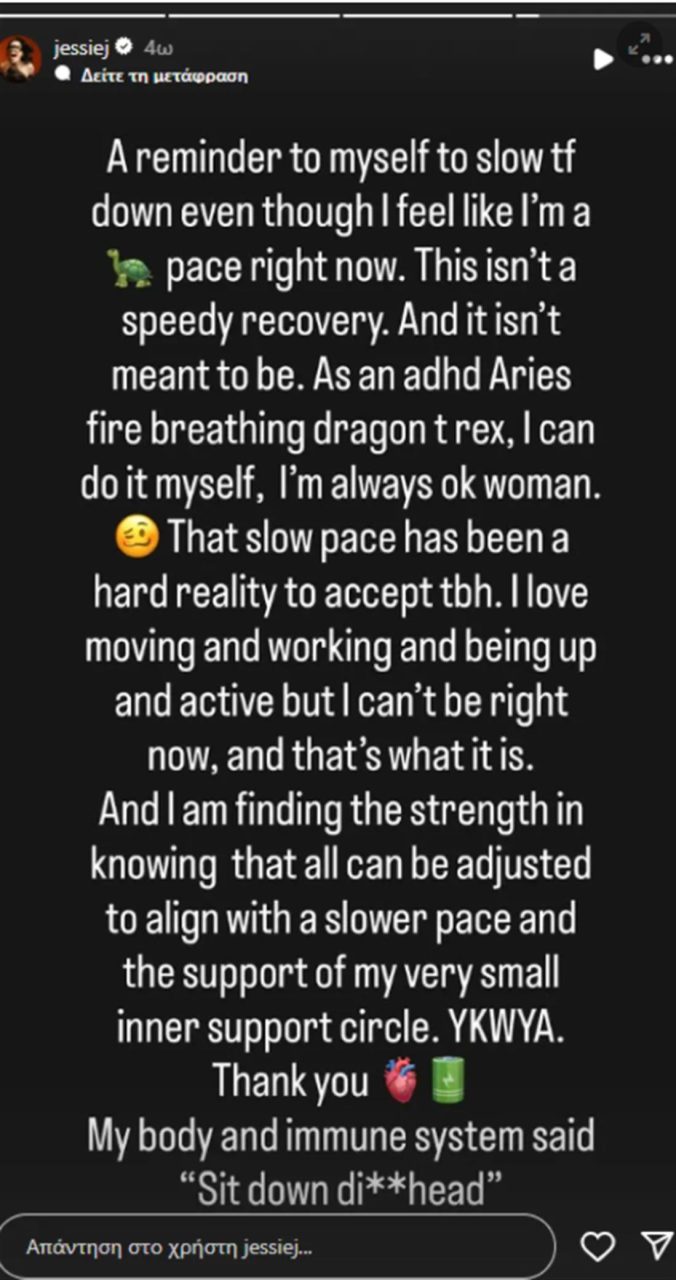Viewport: 676px width, 1280px height.
Task: Open the three-dot more options menu
Action: point(657,60)
